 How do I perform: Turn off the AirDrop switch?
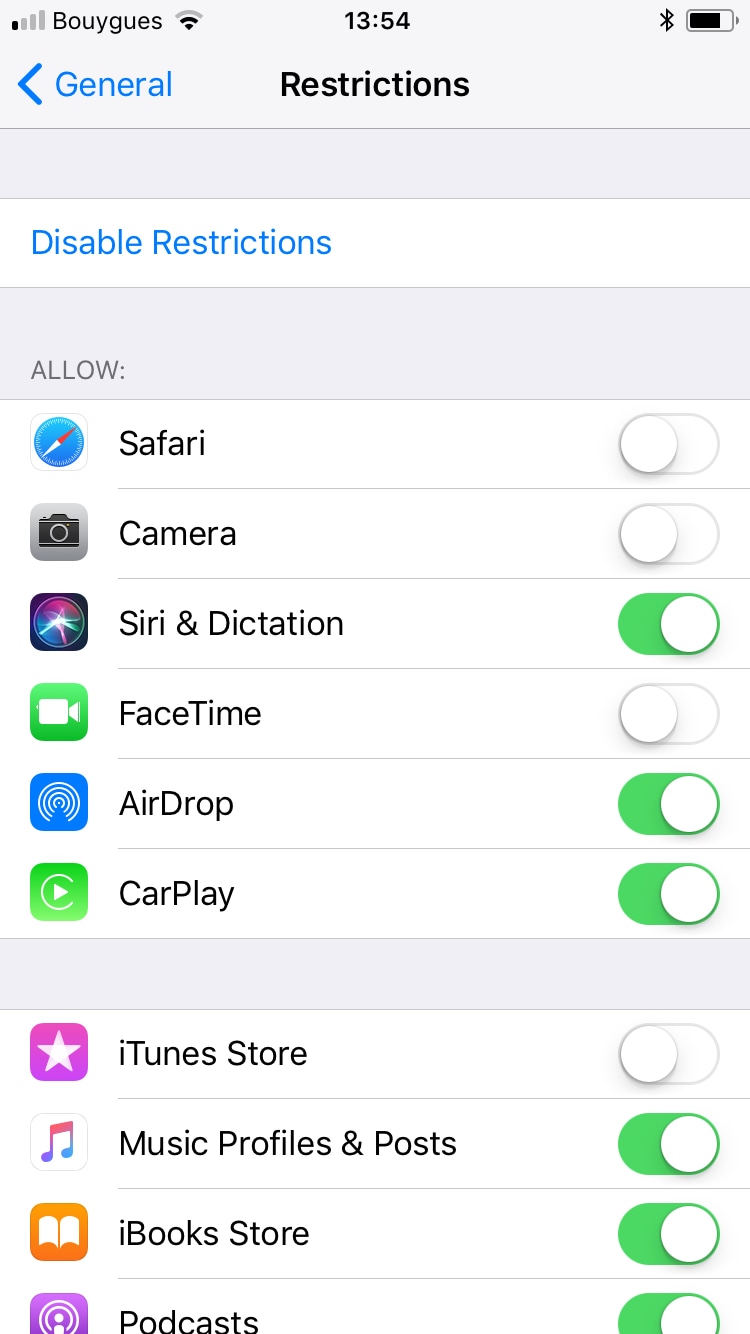point(668,803)
